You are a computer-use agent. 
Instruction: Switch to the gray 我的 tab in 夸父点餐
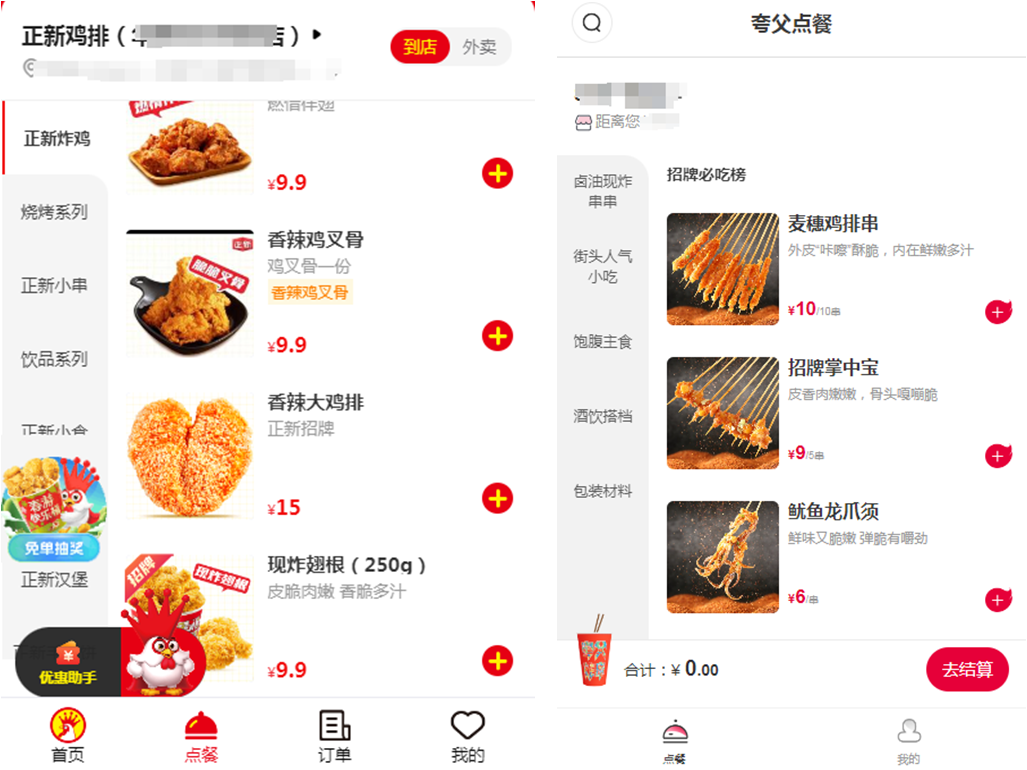pyautogui.click(x=908, y=740)
